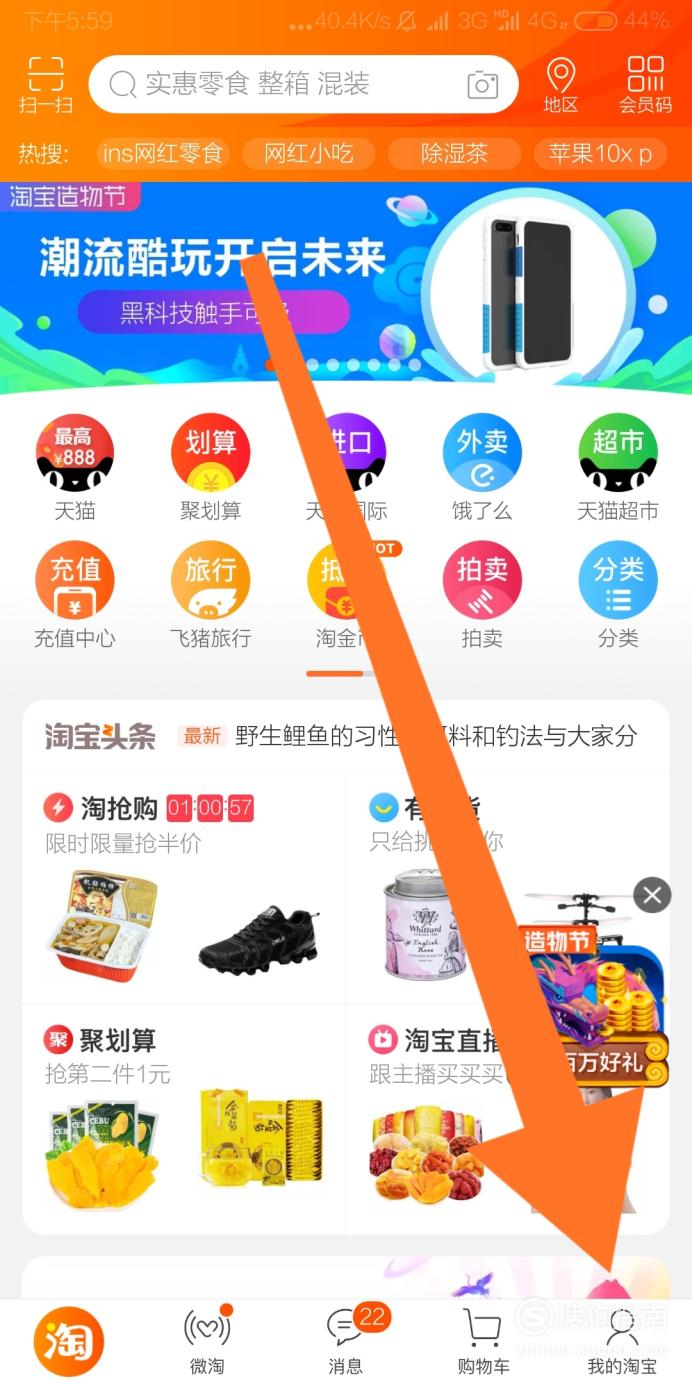This screenshot has height=1384, width=692.
Task: Open the 地区 location selector
Action: point(560,84)
